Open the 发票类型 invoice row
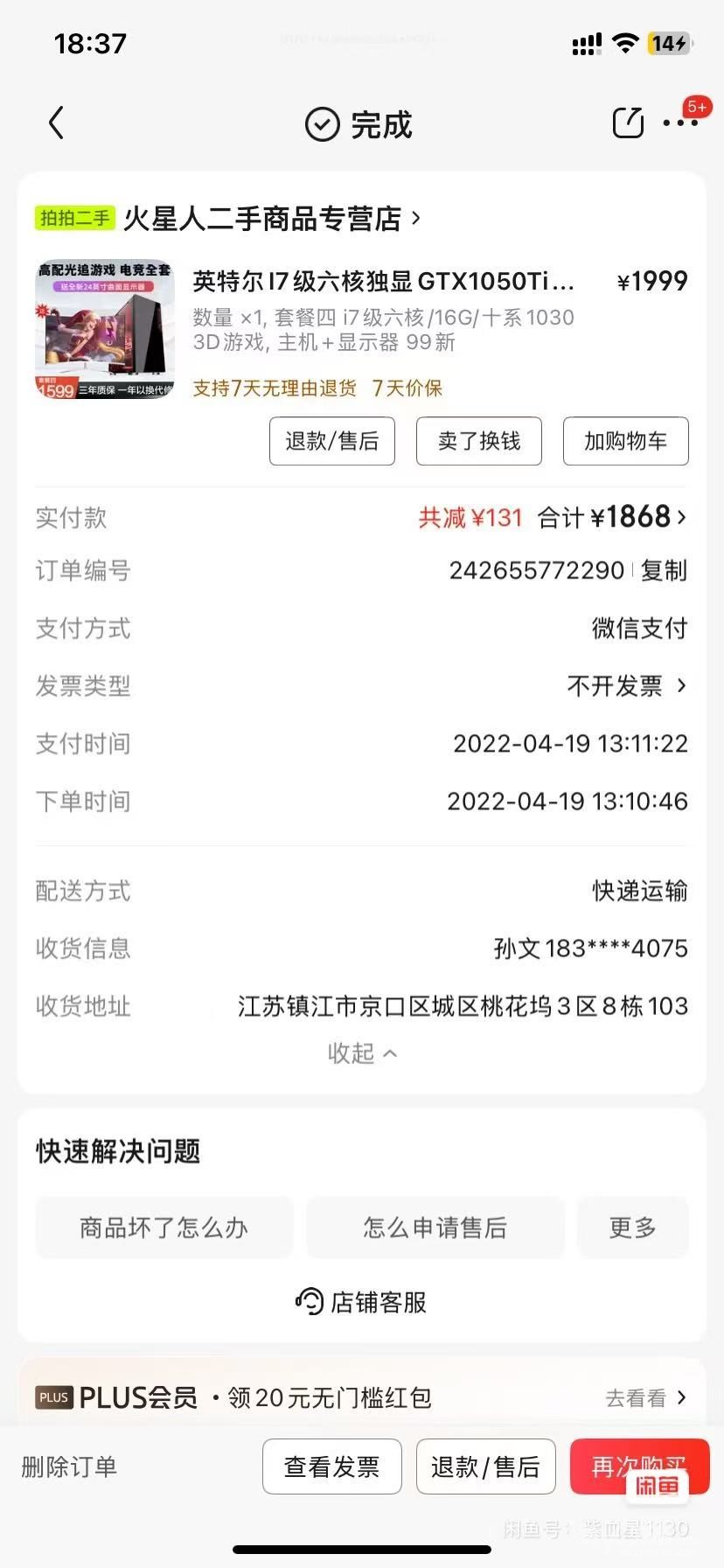The image size is (724, 1568). (x=626, y=686)
